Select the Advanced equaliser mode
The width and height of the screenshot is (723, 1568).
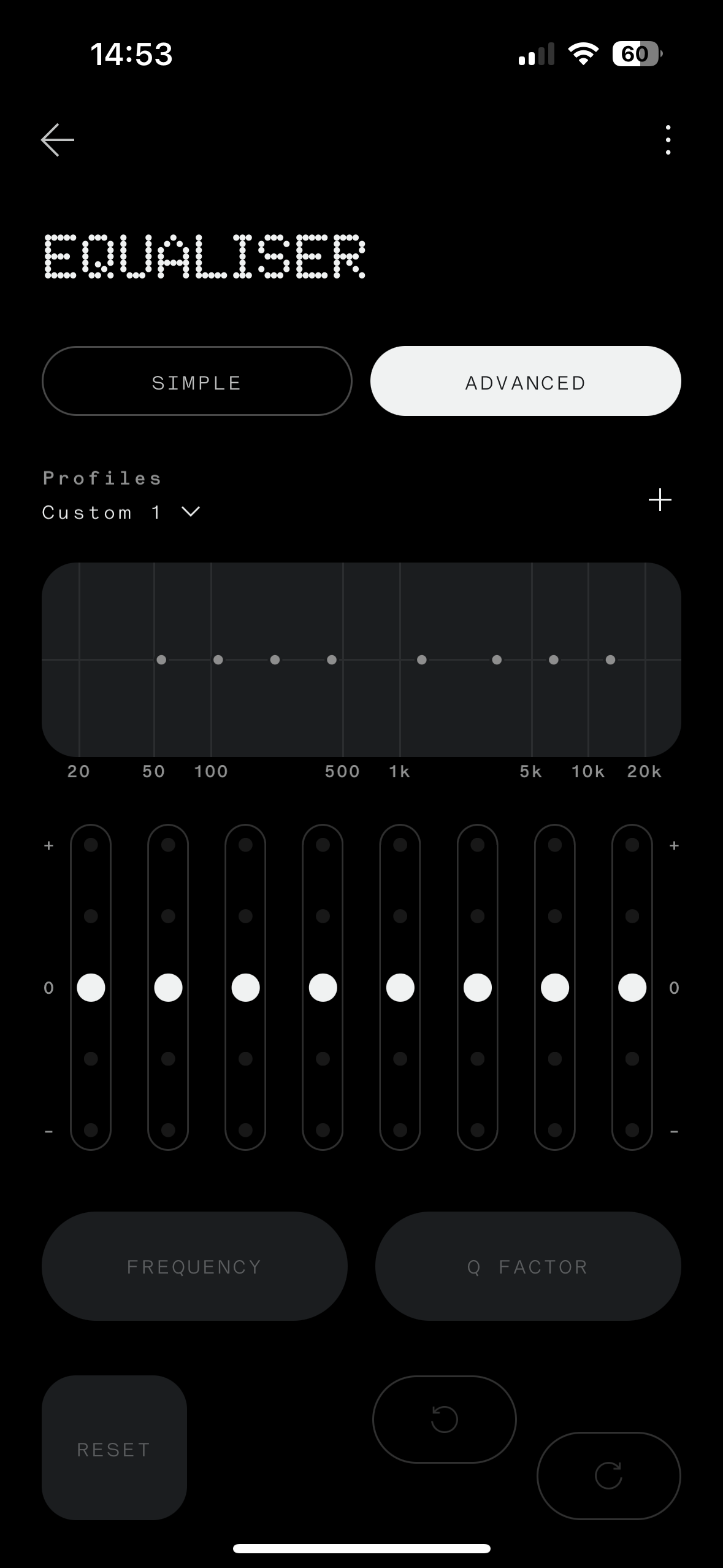526,382
